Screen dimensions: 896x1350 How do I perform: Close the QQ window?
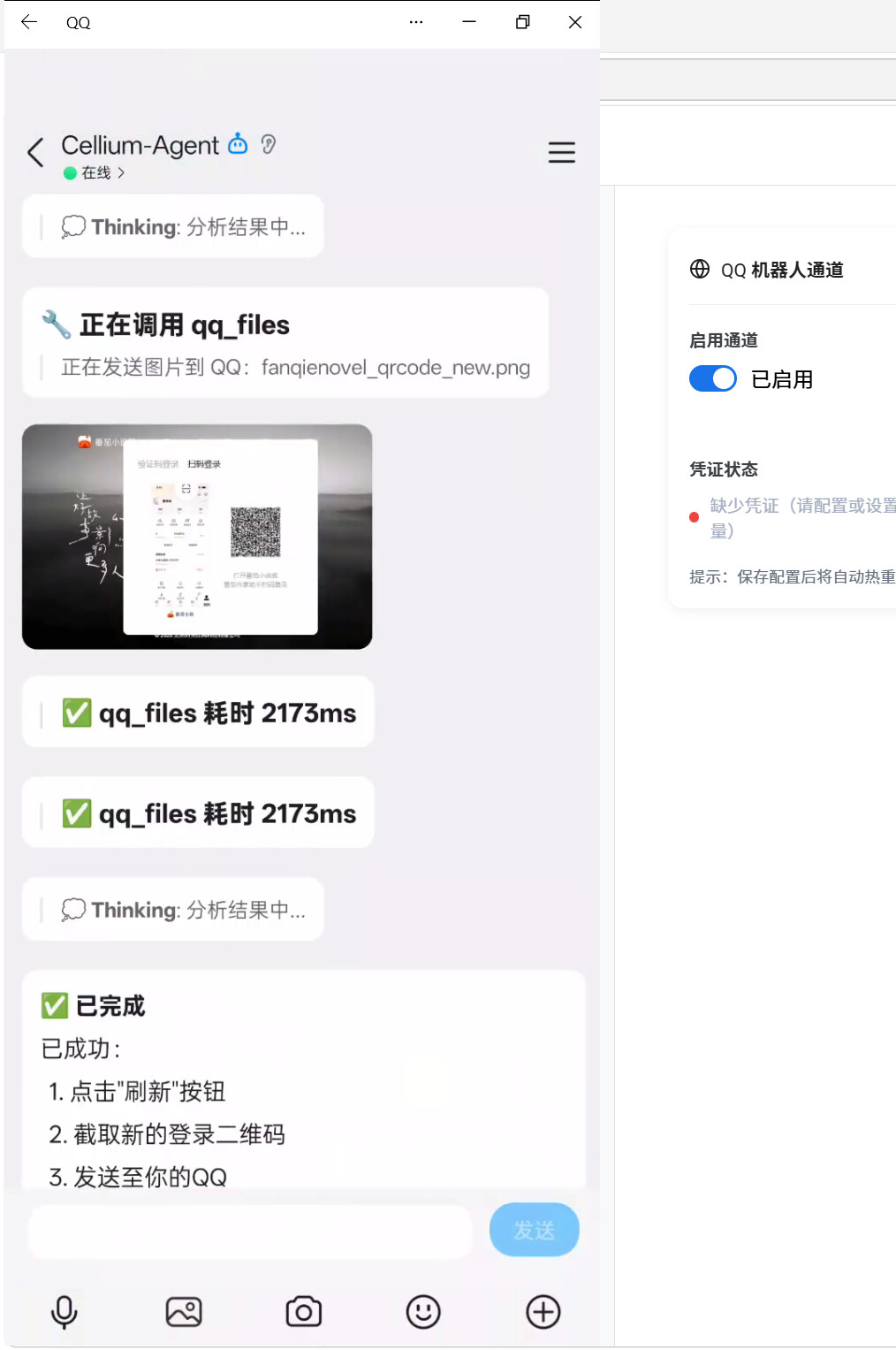[x=575, y=22]
